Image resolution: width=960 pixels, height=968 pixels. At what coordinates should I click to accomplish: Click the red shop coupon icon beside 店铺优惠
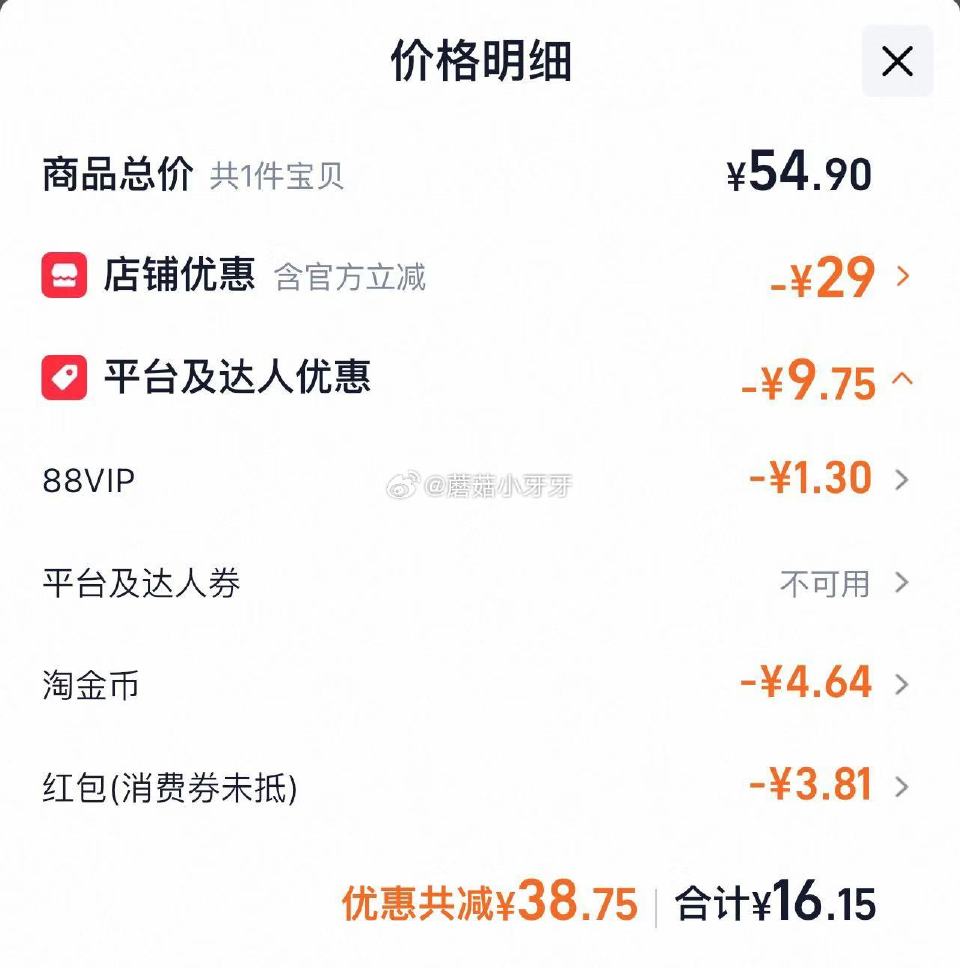coord(64,277)
